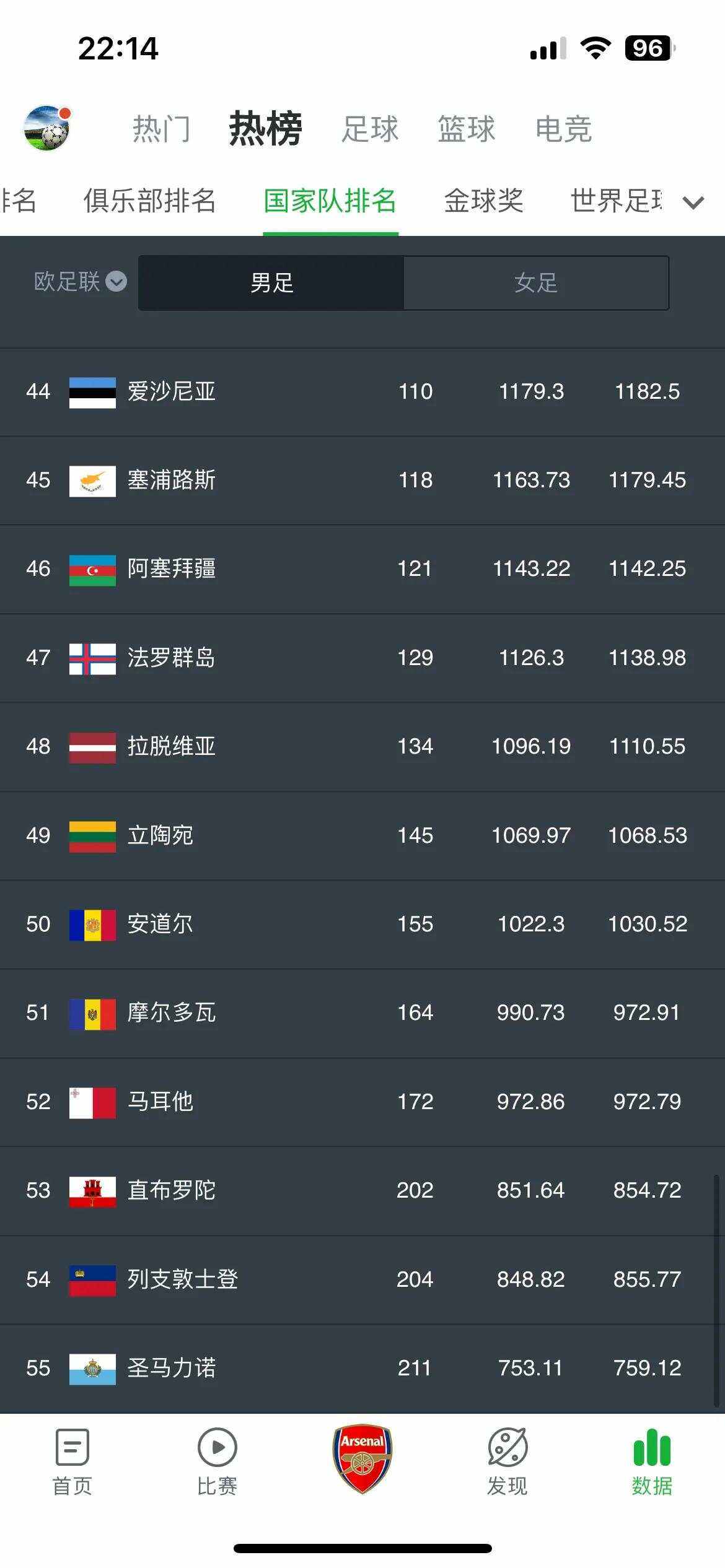Go to the 电竞 tab
The height and width of the screenshot is (1568, 725).
point(563,129)
